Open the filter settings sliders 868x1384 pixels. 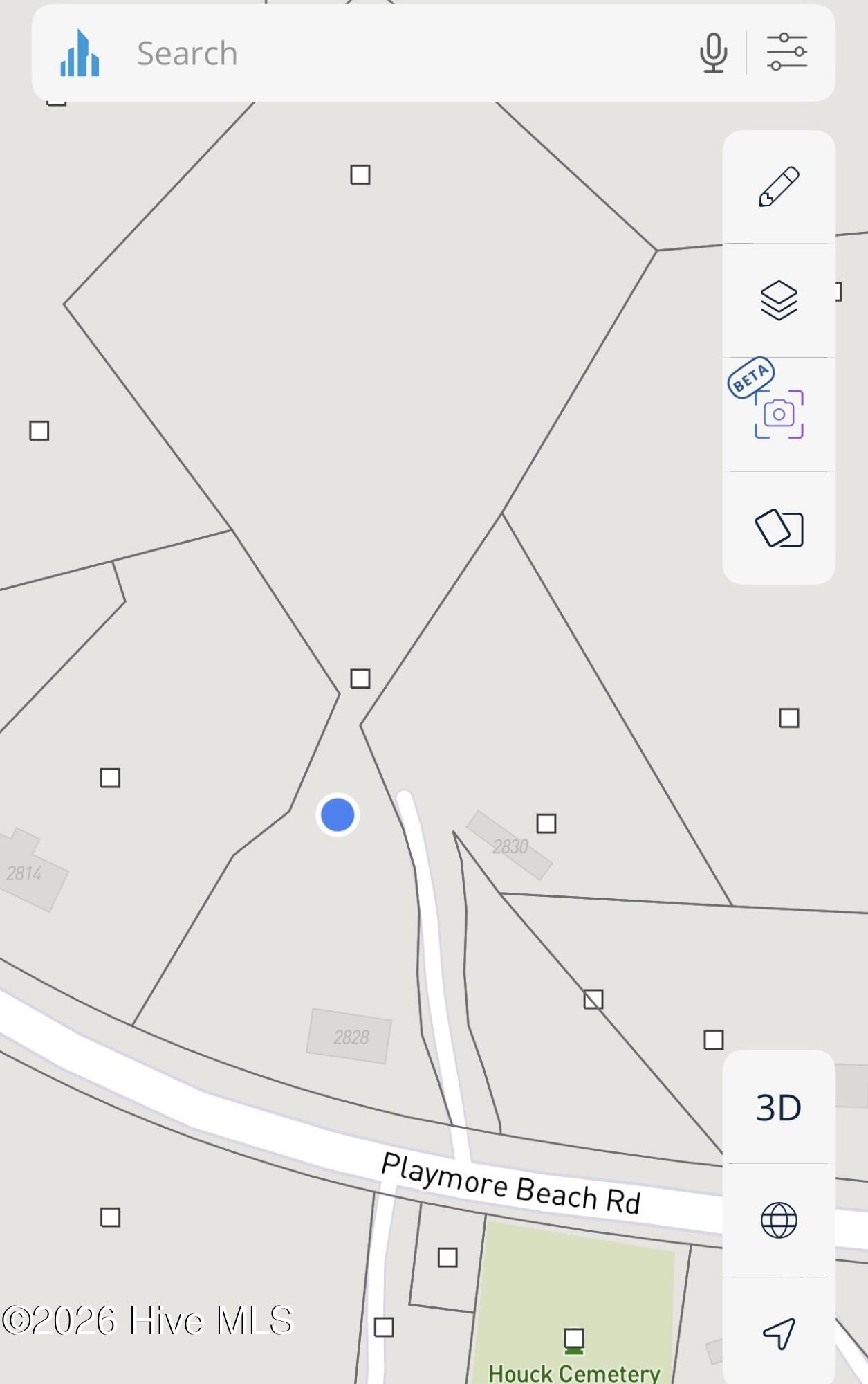(x=786, y=53)
